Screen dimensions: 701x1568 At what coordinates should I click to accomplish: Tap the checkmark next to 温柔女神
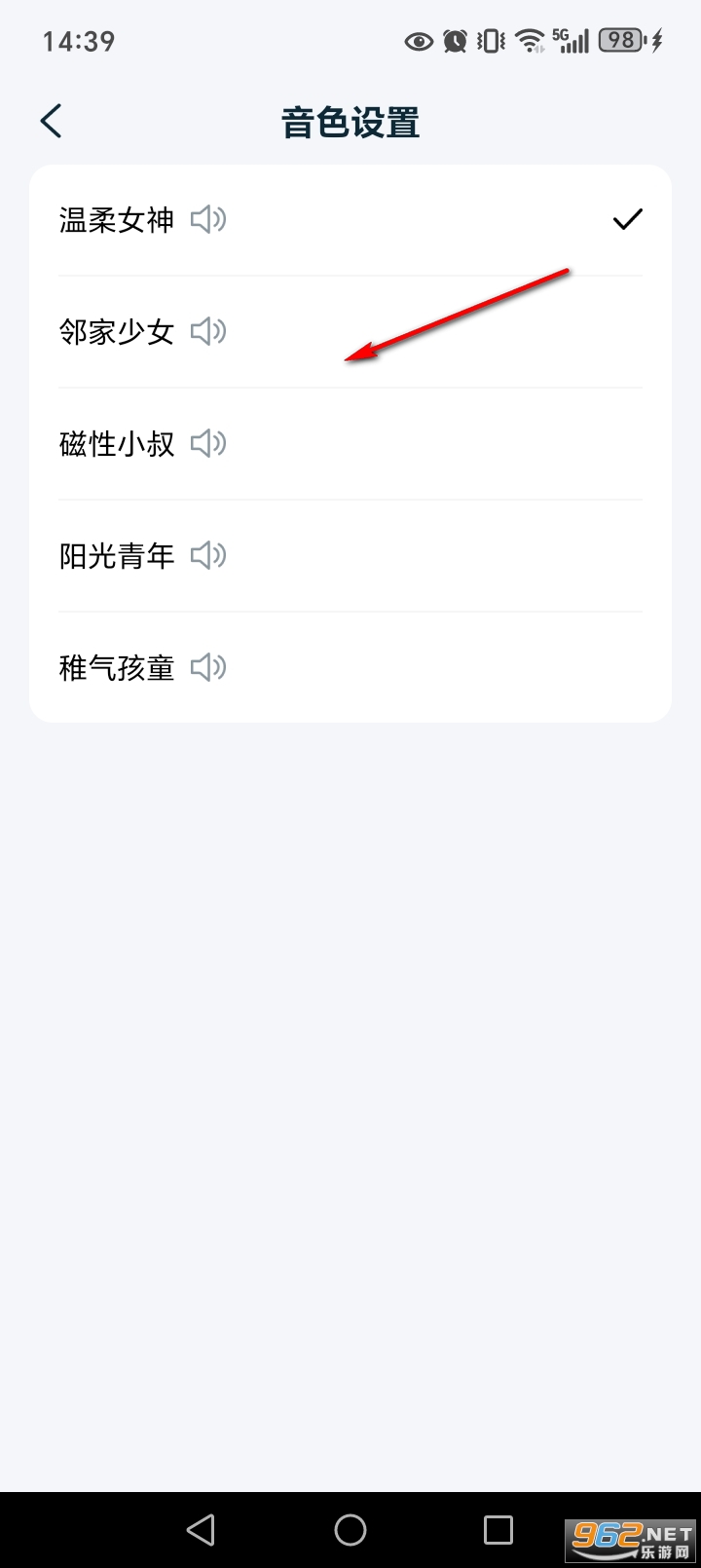tap(628, 220)
